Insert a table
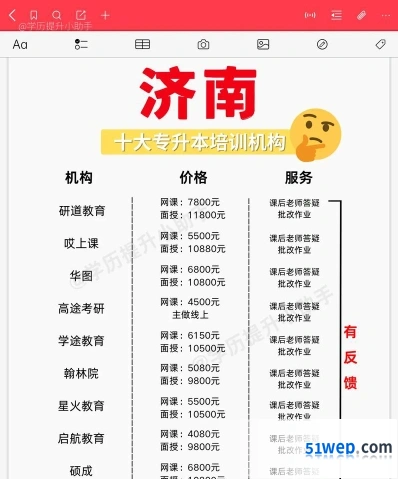Viewport: 398px width, 479px height. (x=142, y=44)
